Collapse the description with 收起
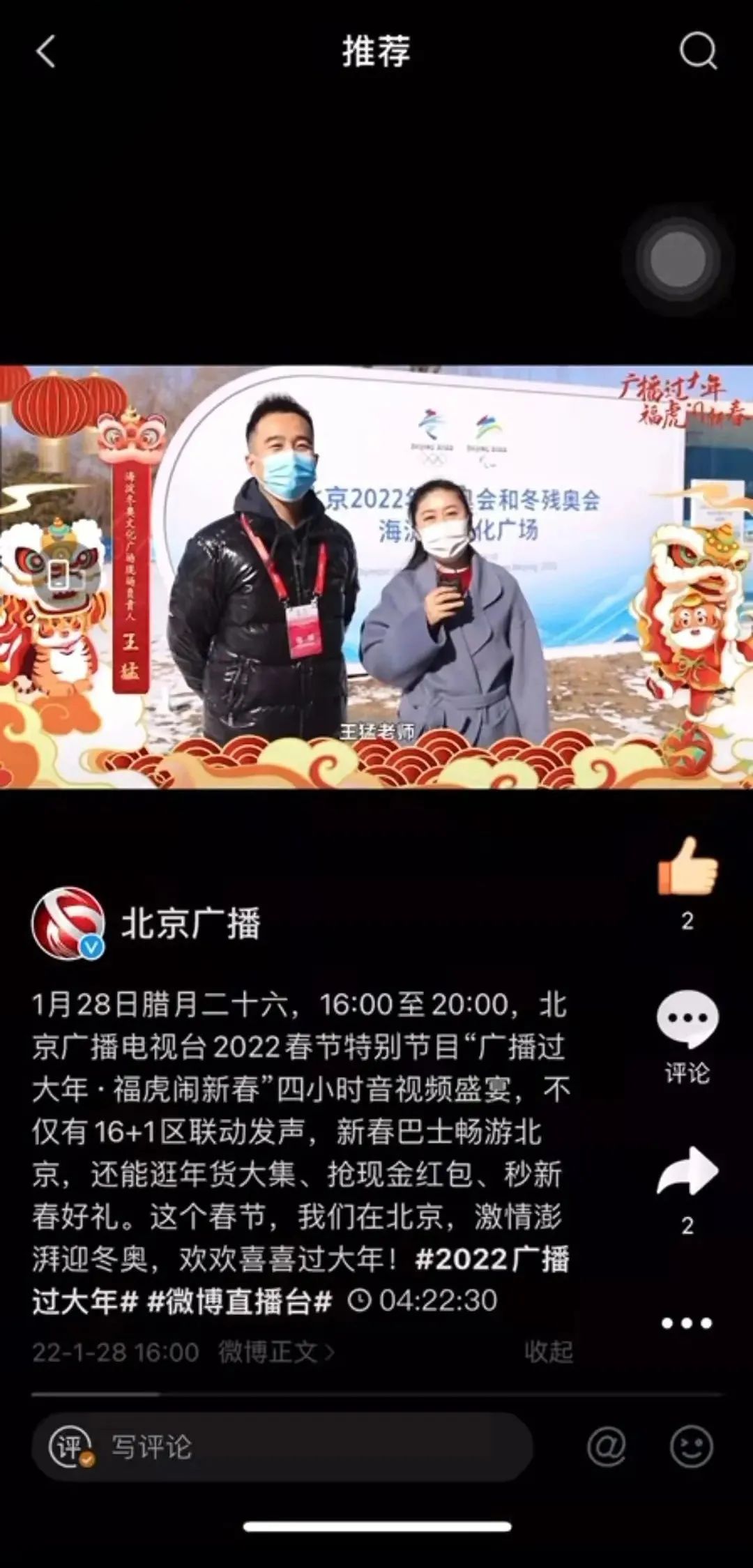Image resolution: width=753 pixels, height=1568 pixels. pos(548,1352)
